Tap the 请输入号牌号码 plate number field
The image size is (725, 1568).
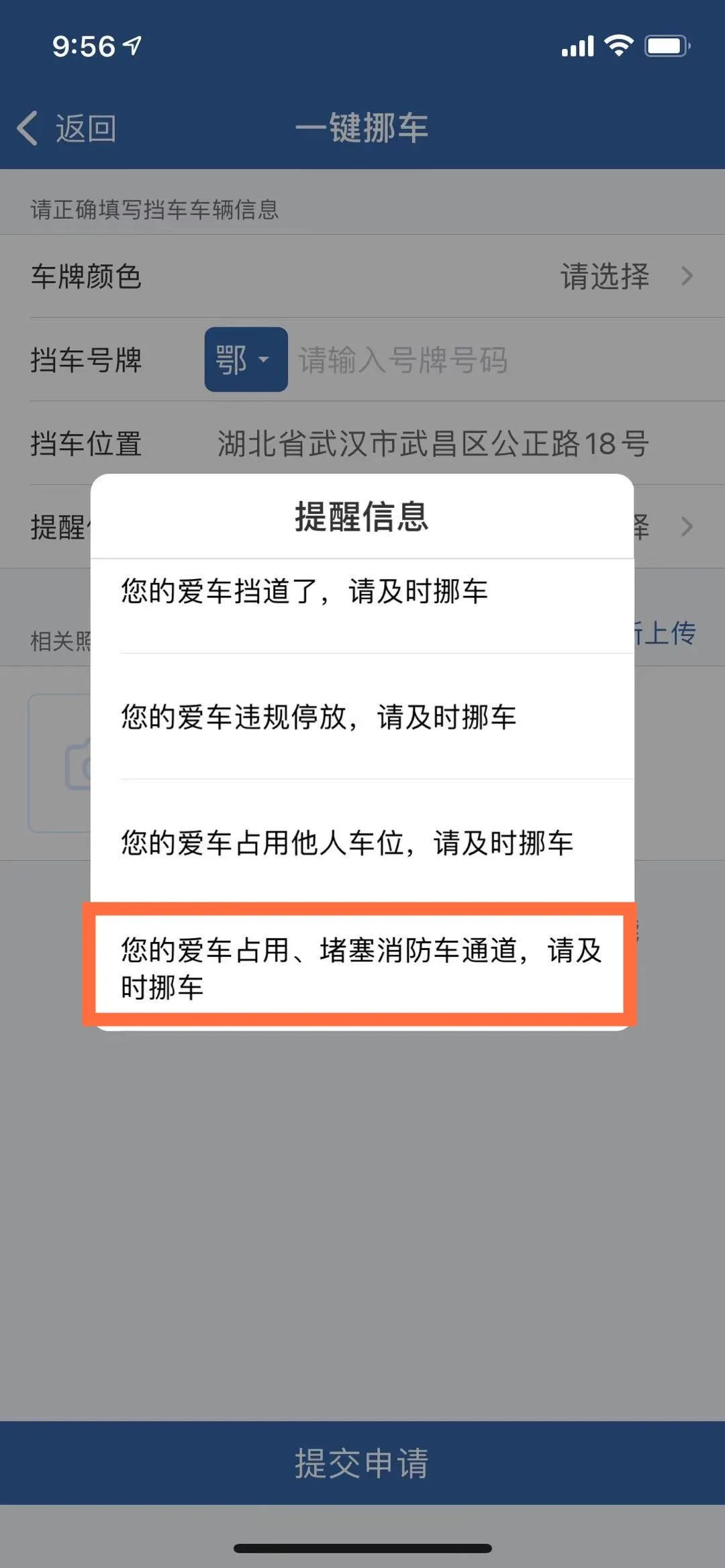tap(470, 360)
